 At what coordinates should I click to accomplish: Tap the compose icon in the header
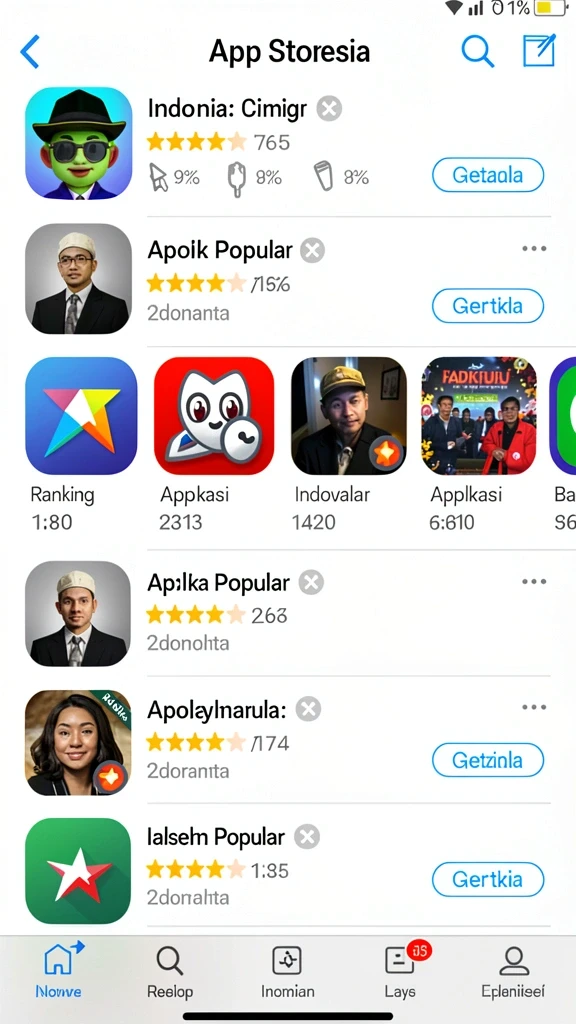(539, 50)
